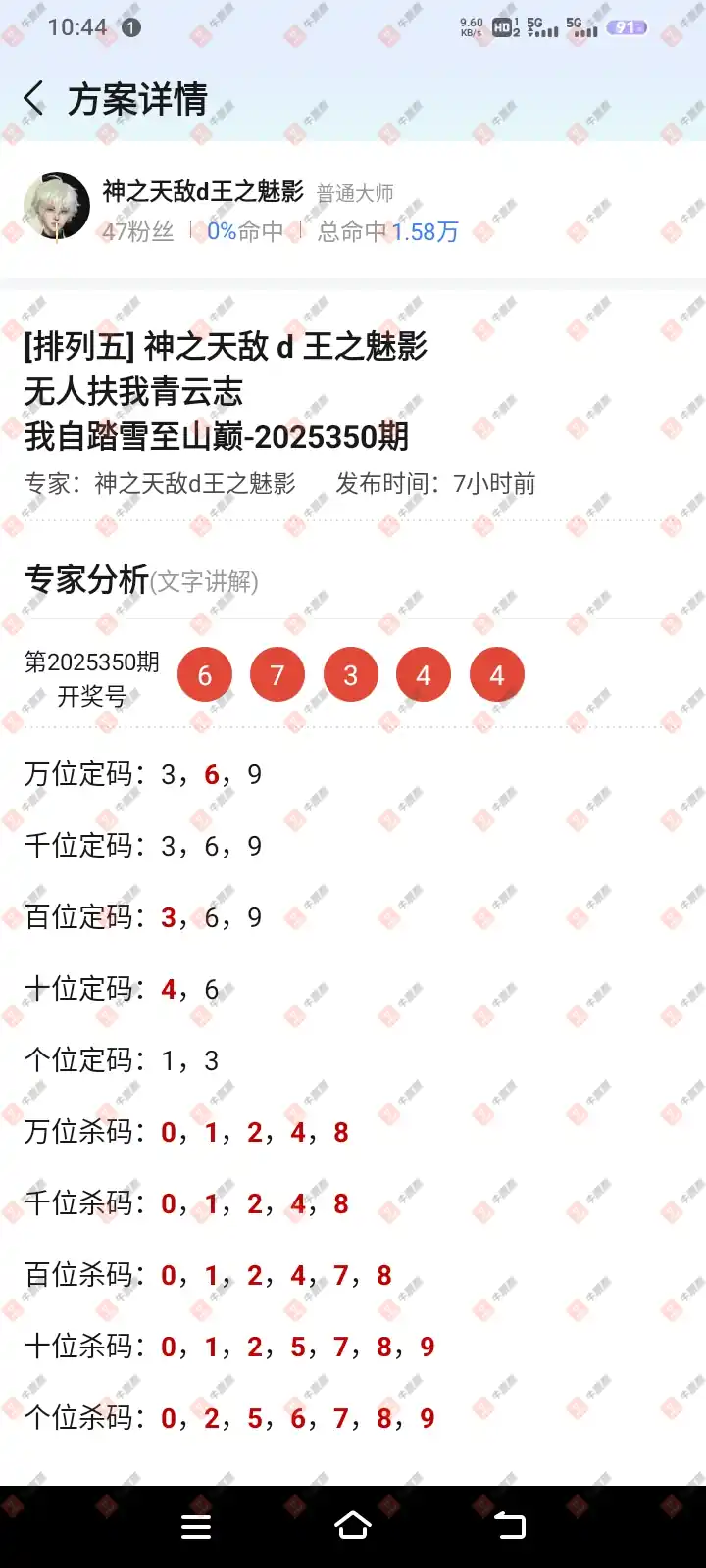Open 神之天敌d王之魅影 expert profile

click(203, 192)
